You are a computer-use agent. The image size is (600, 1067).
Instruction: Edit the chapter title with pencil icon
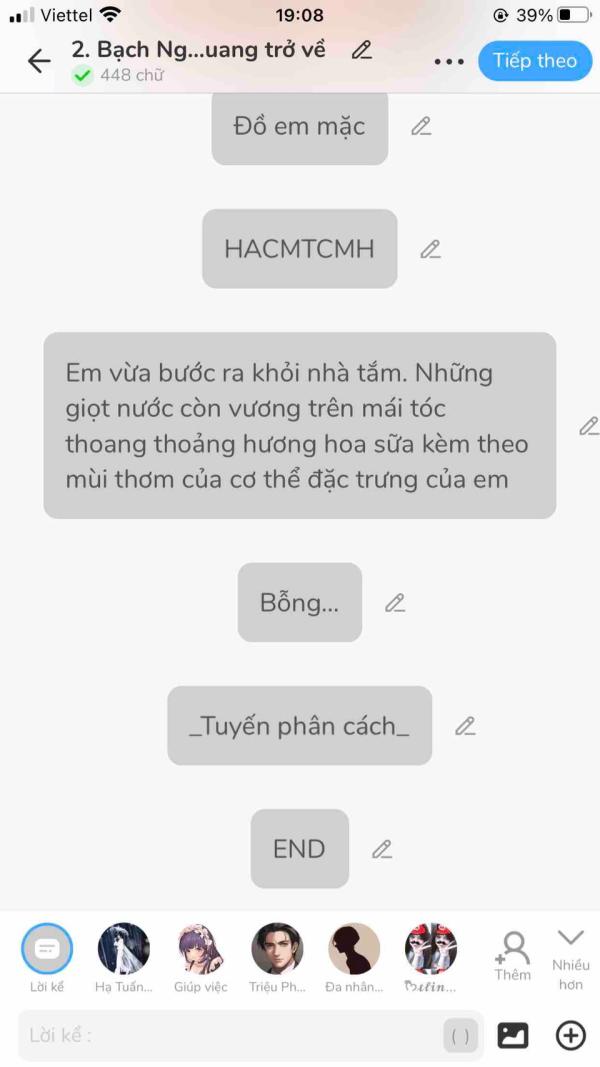pos(361,50)
